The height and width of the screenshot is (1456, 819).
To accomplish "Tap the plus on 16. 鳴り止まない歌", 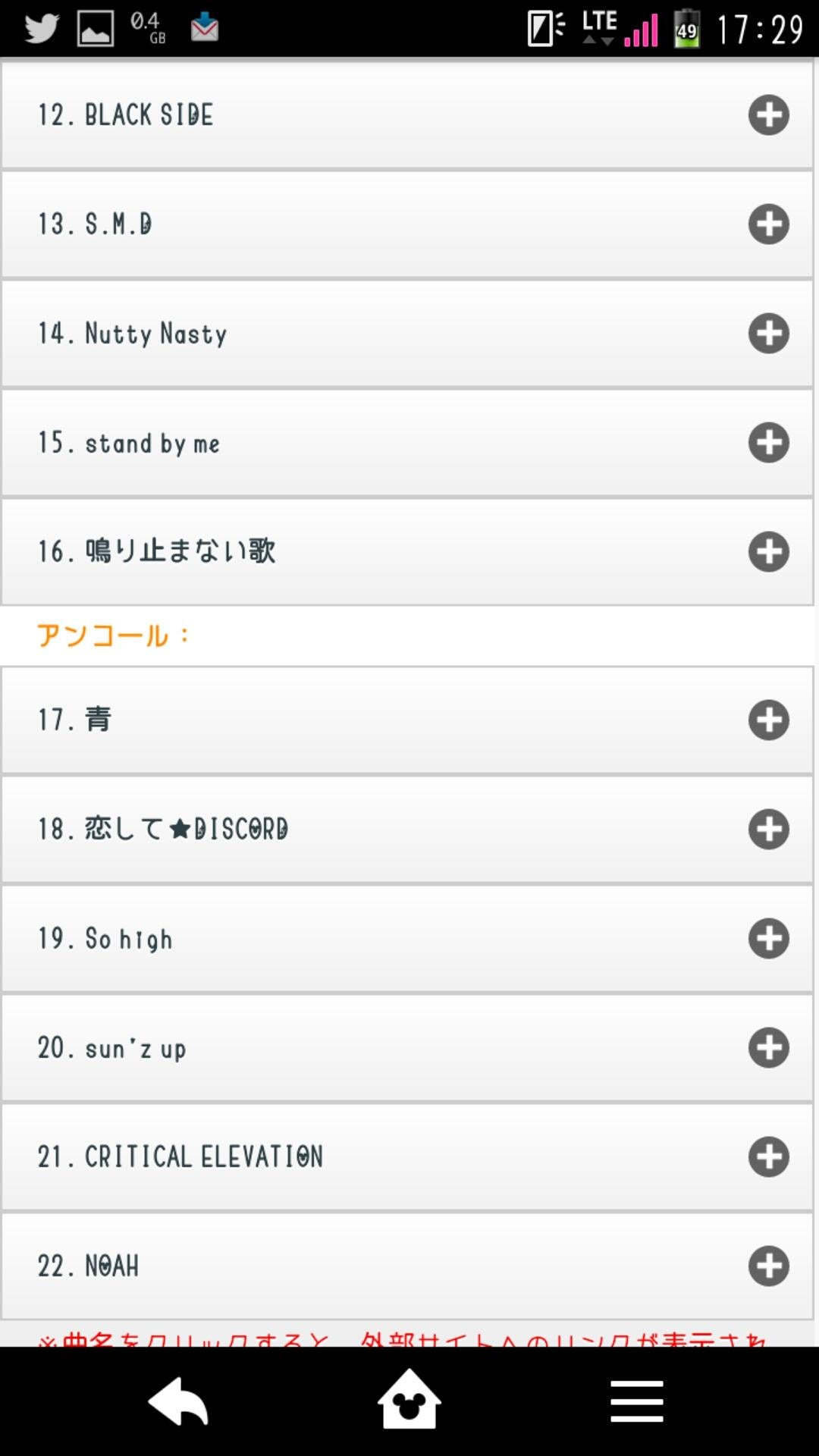I will (x=768, y=551).
